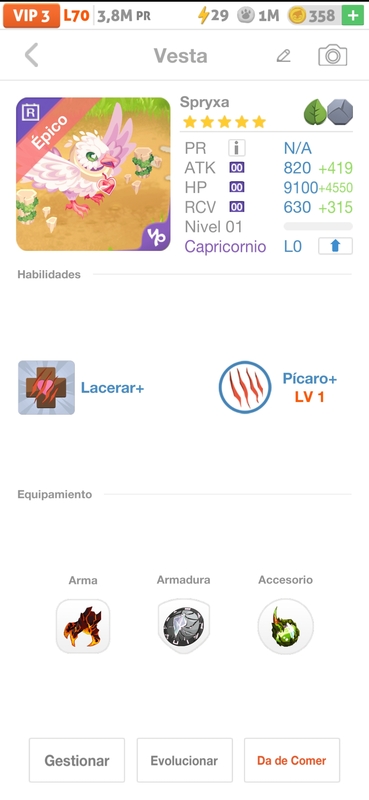Open the Arma equipment slot
This screenshot has height=800, width=369.
[x=83, y=626]
